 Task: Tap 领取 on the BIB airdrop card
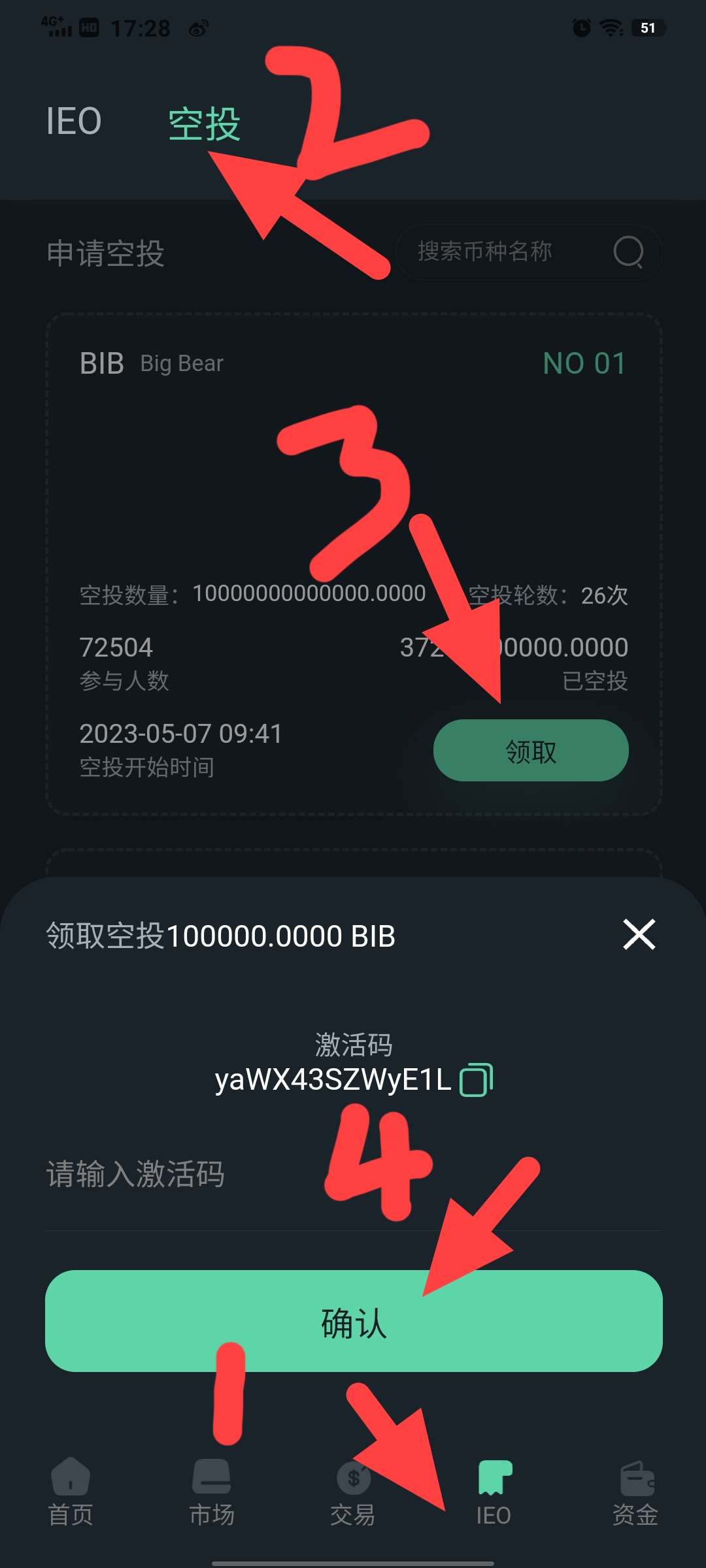coord(531,751)
